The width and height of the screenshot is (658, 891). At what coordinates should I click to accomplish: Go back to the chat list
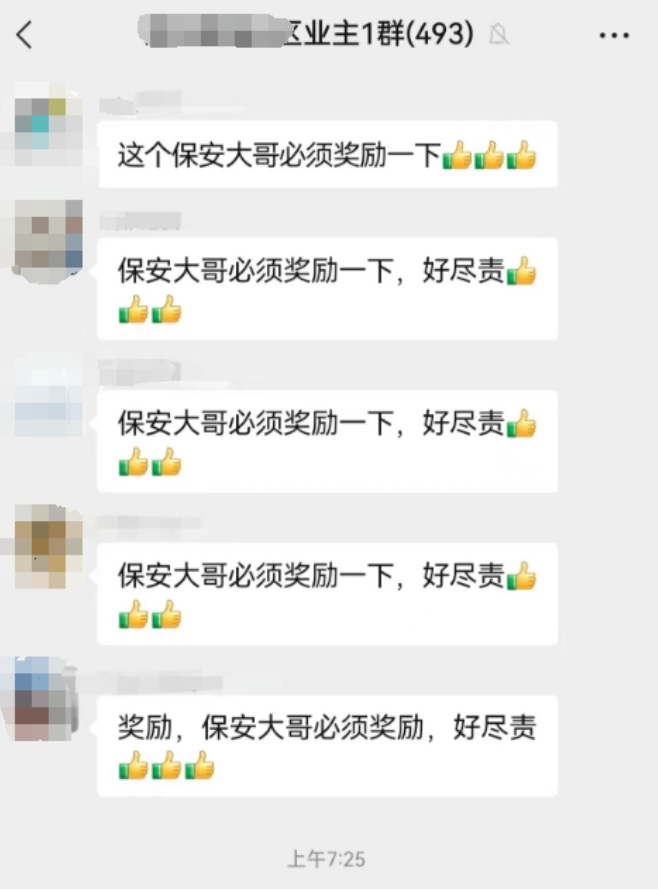tap(25, 36)
